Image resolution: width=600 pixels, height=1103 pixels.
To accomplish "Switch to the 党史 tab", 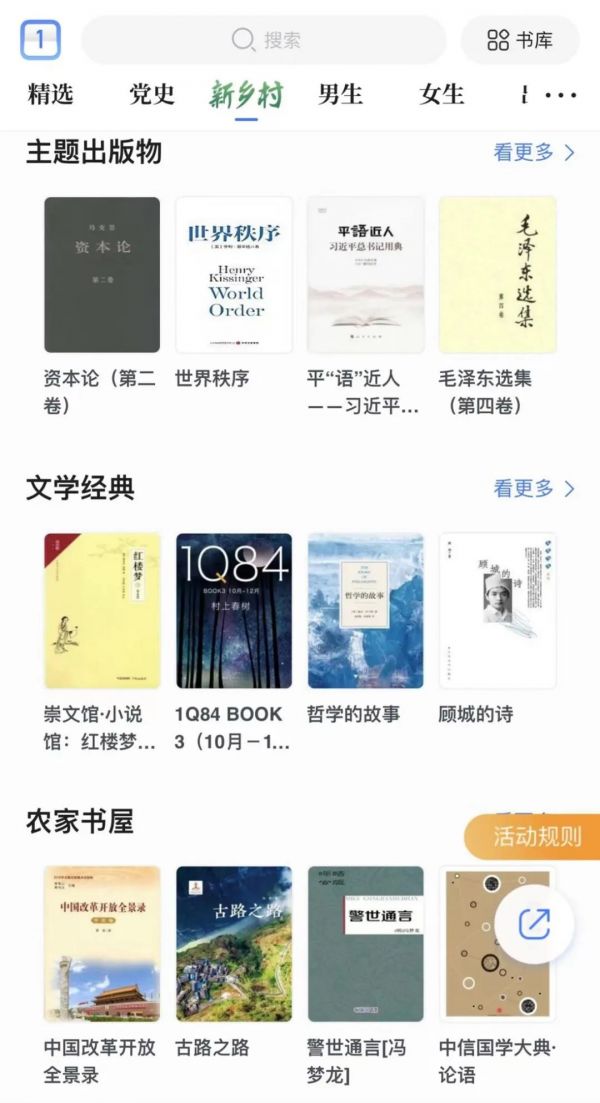I will click(x=152, y=95).
